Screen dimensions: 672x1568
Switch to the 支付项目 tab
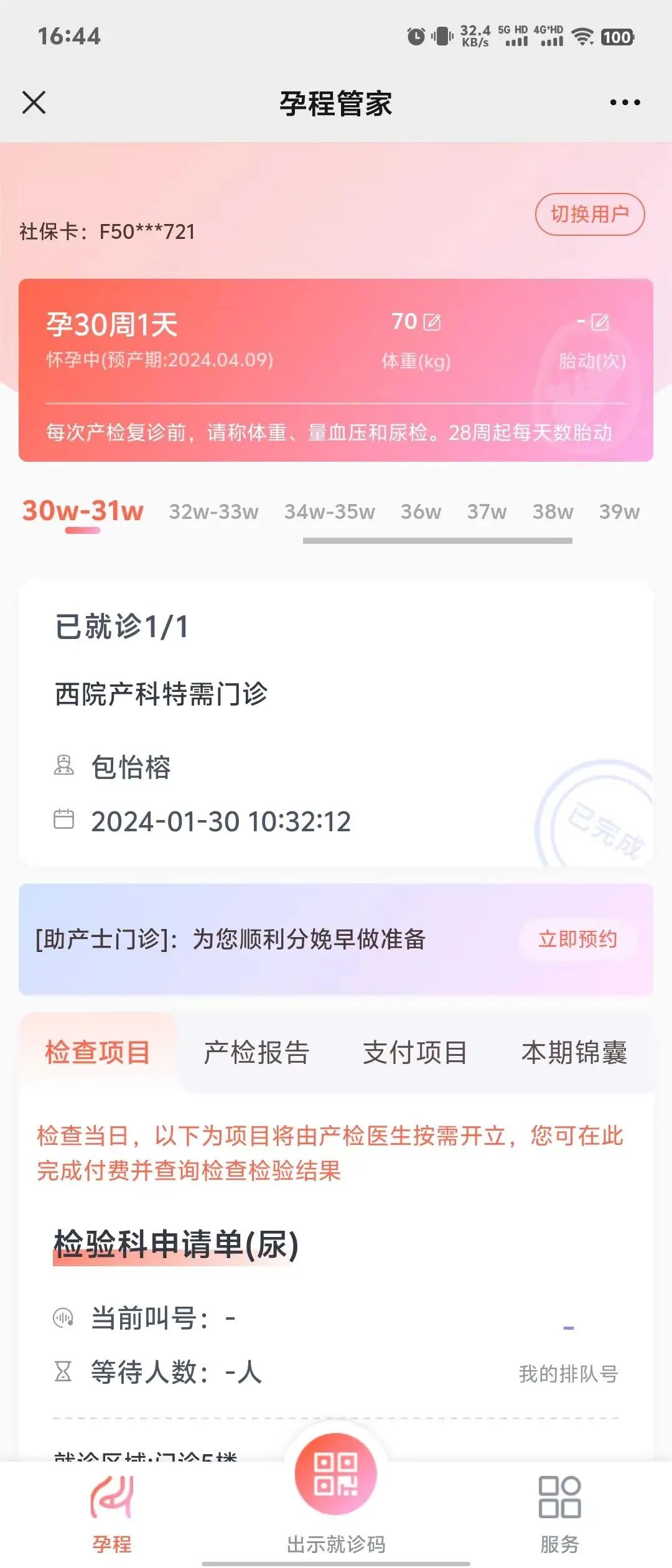pyautogui.click(x=415, y=1053)
